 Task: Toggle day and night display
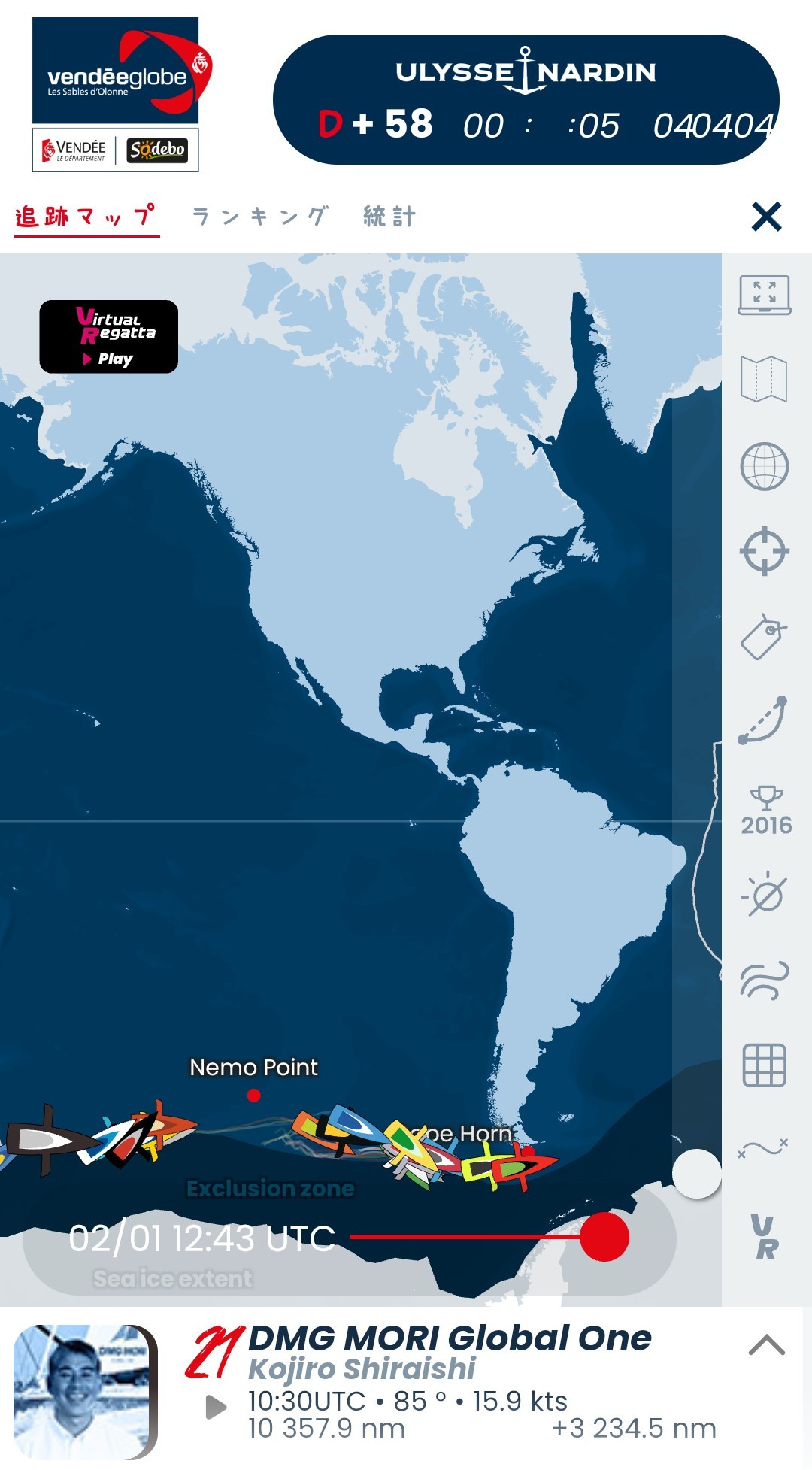765,894
